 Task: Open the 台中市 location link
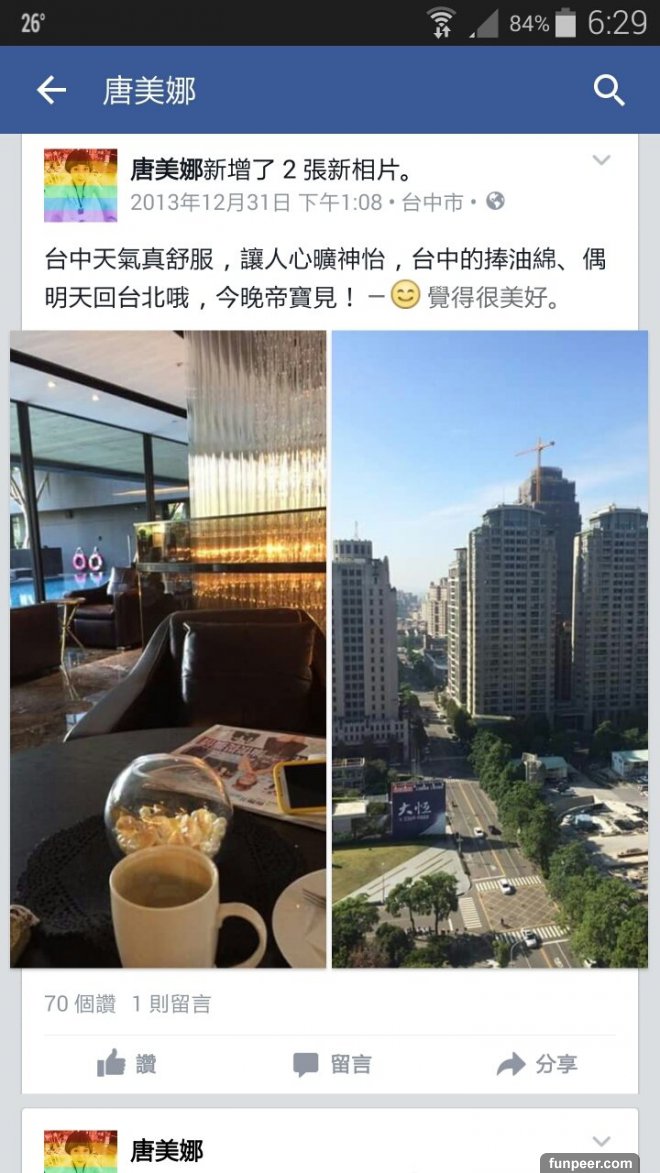click(x=432, y=203)
